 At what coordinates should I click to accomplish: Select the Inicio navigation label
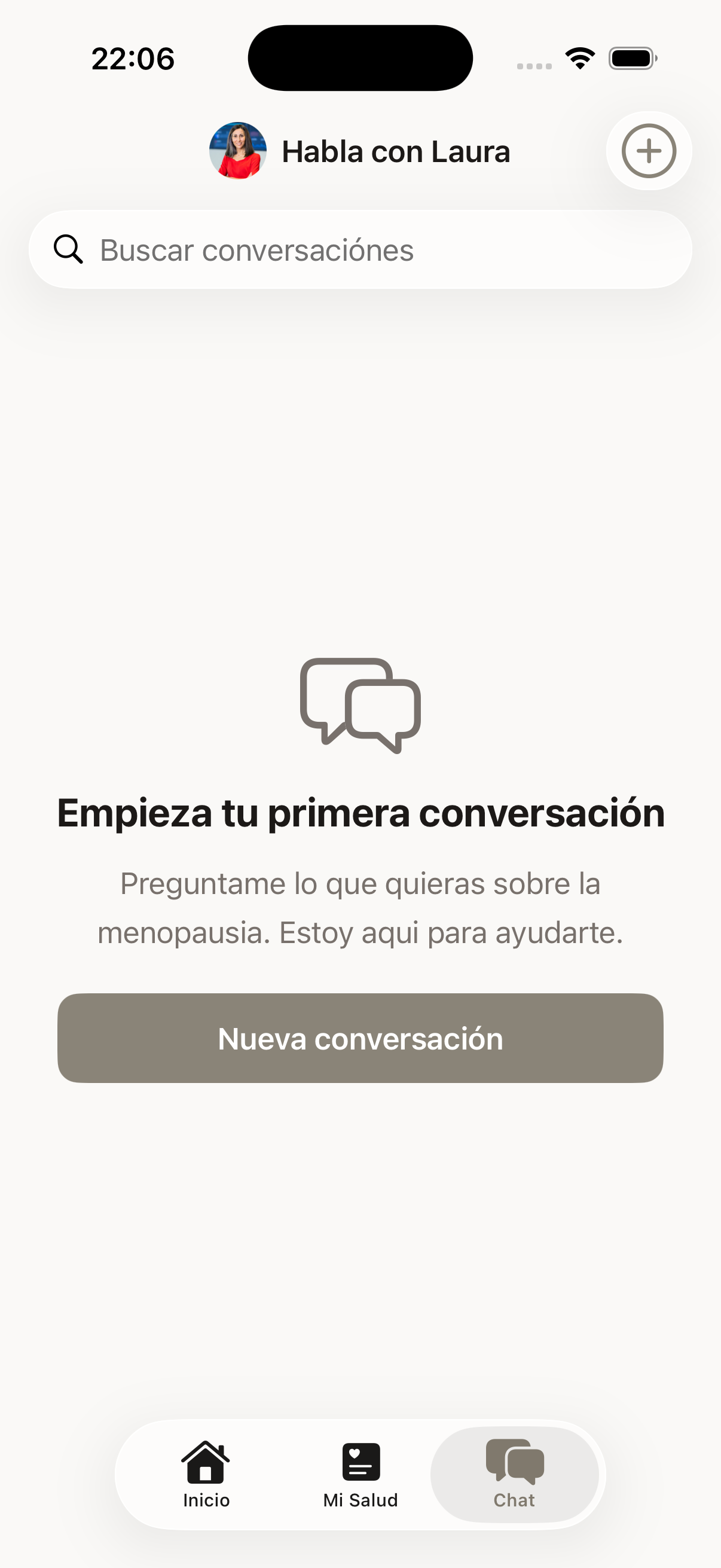(205, 1500)
